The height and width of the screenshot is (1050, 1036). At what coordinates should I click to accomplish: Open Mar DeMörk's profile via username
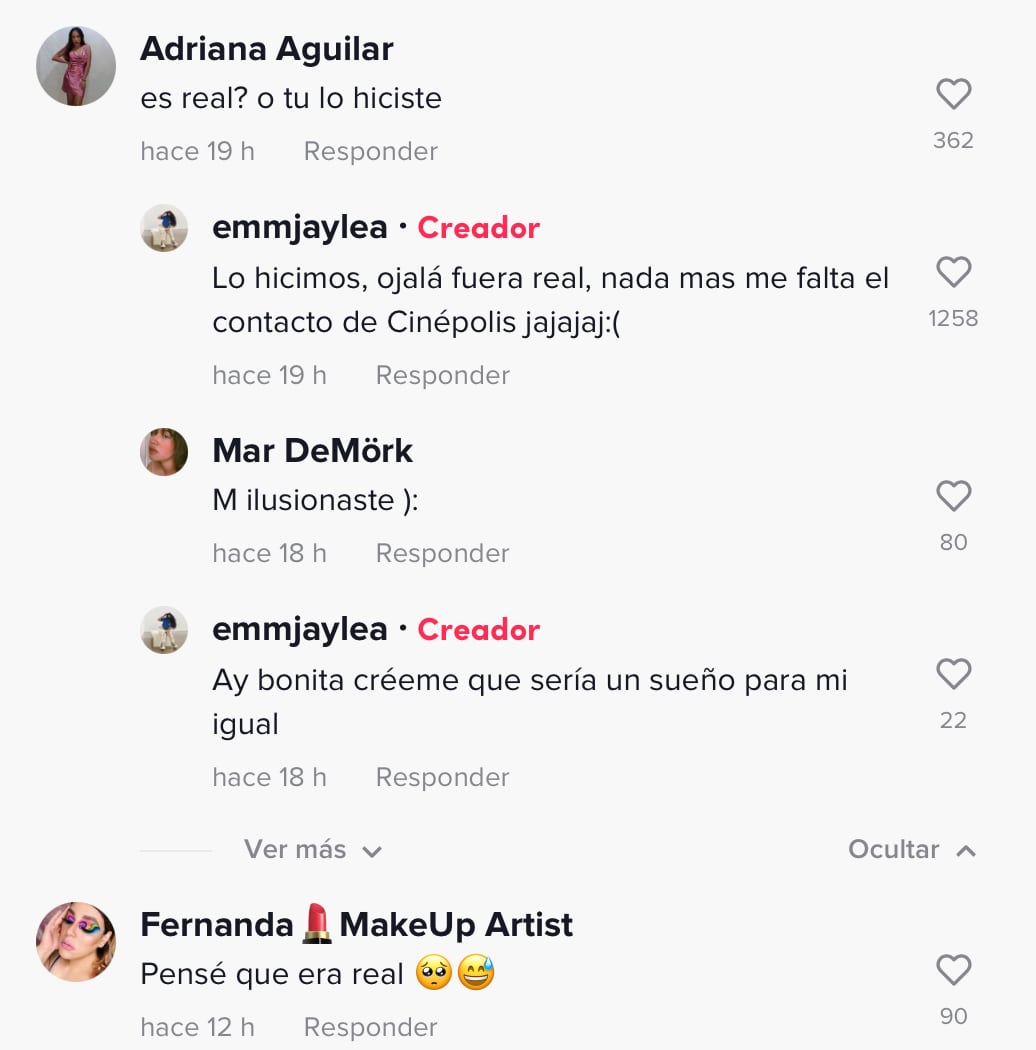[x=312, y=451]
